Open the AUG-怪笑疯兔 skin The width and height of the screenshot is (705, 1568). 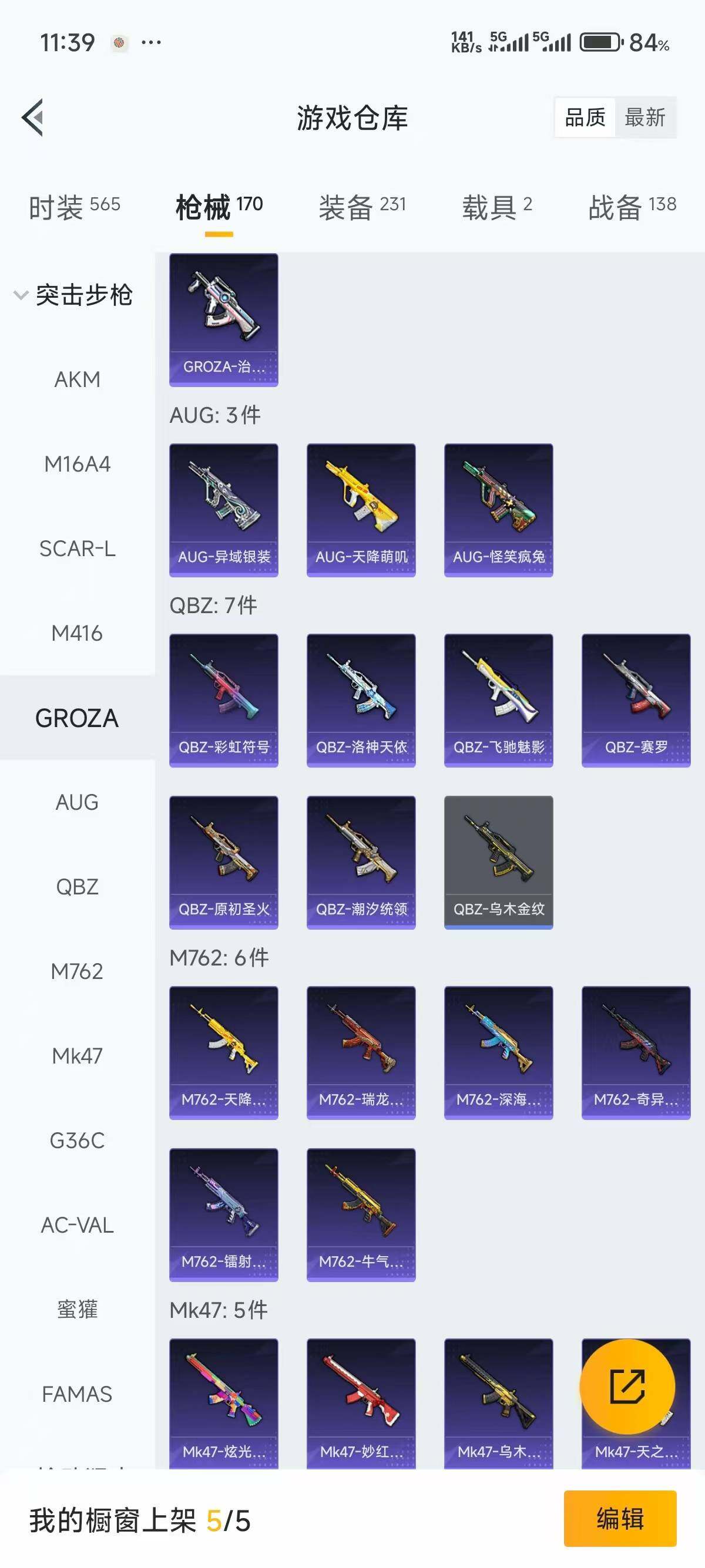[x=499, y=510]
